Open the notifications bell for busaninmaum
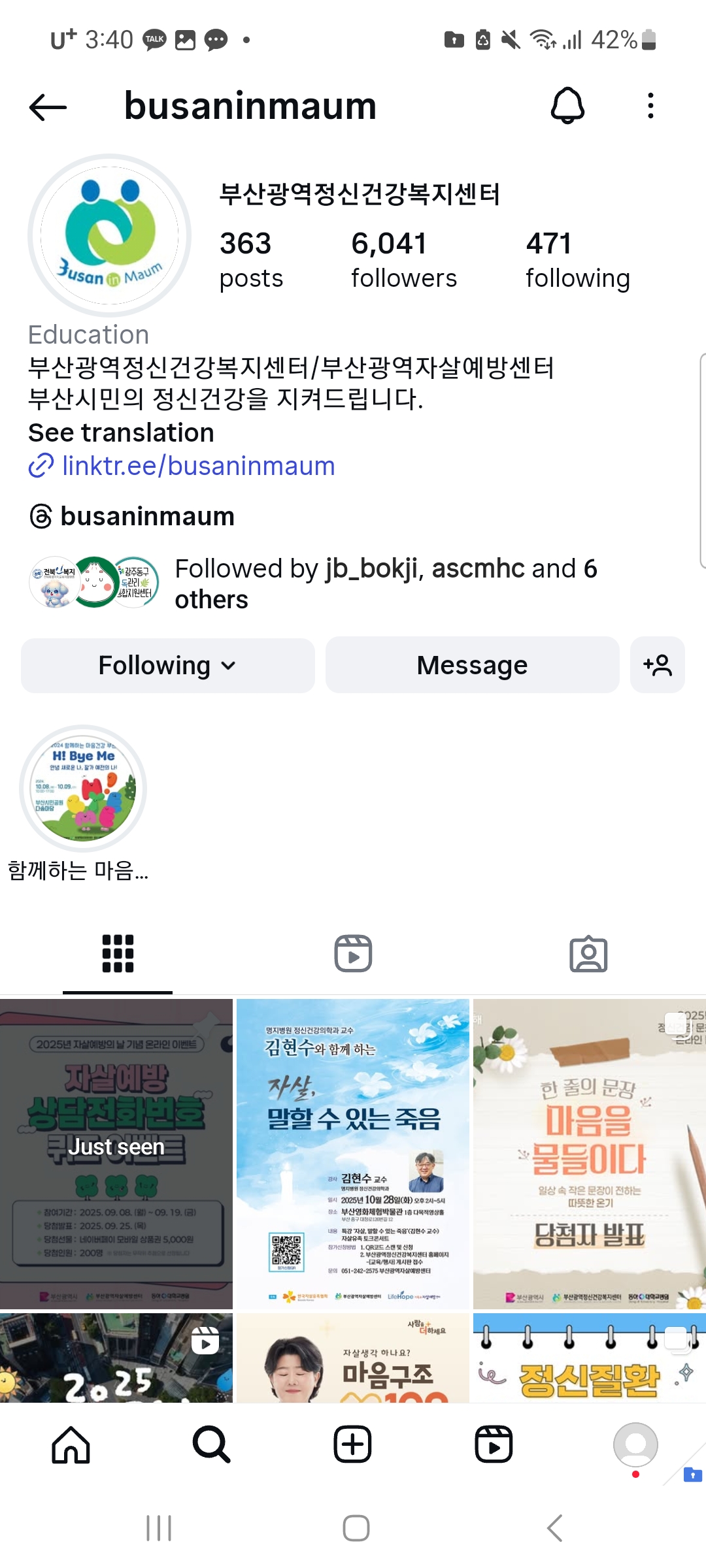 (567, 106)
